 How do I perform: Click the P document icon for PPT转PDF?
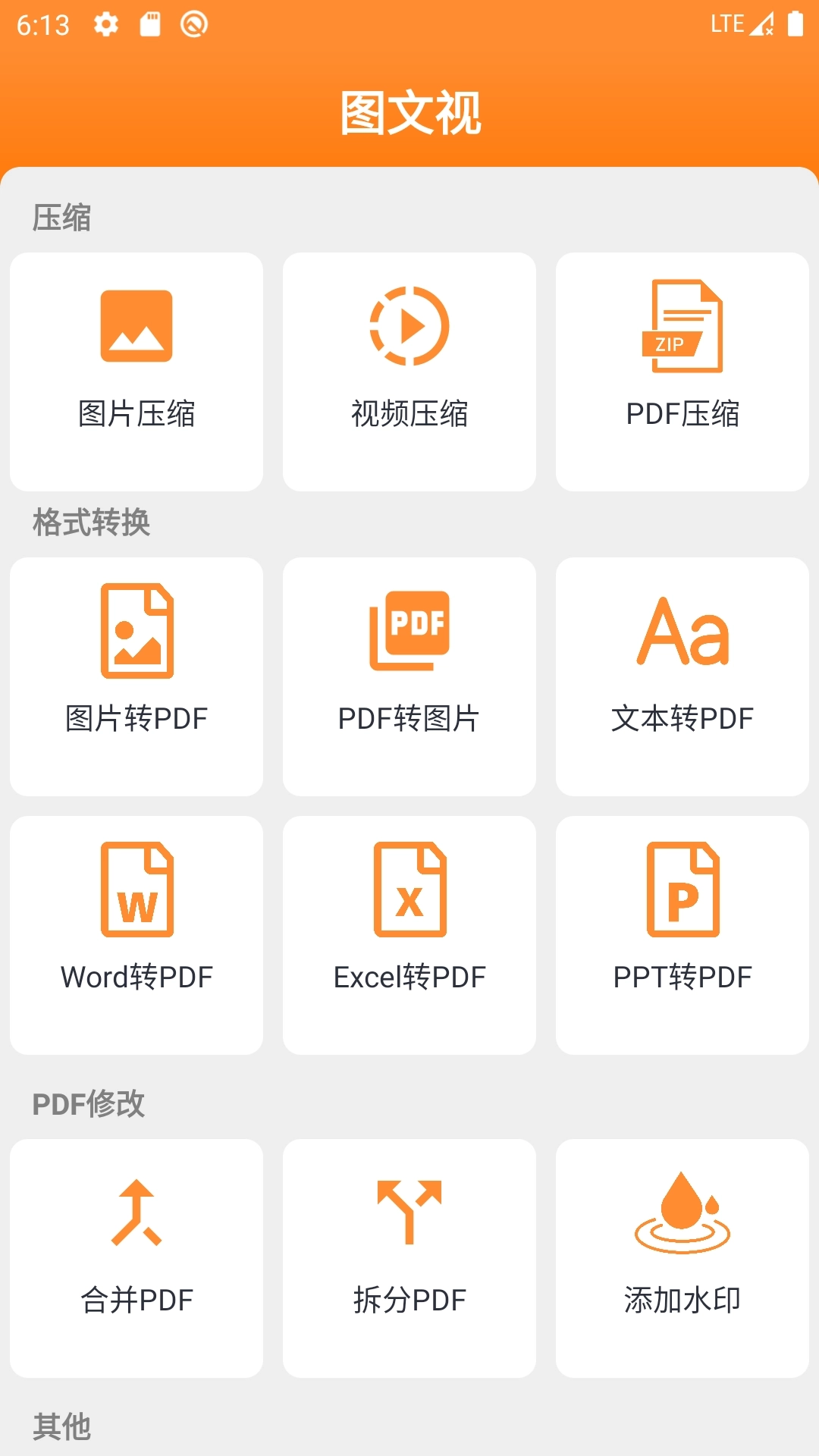pyautogui.click(x=682, y=891)
